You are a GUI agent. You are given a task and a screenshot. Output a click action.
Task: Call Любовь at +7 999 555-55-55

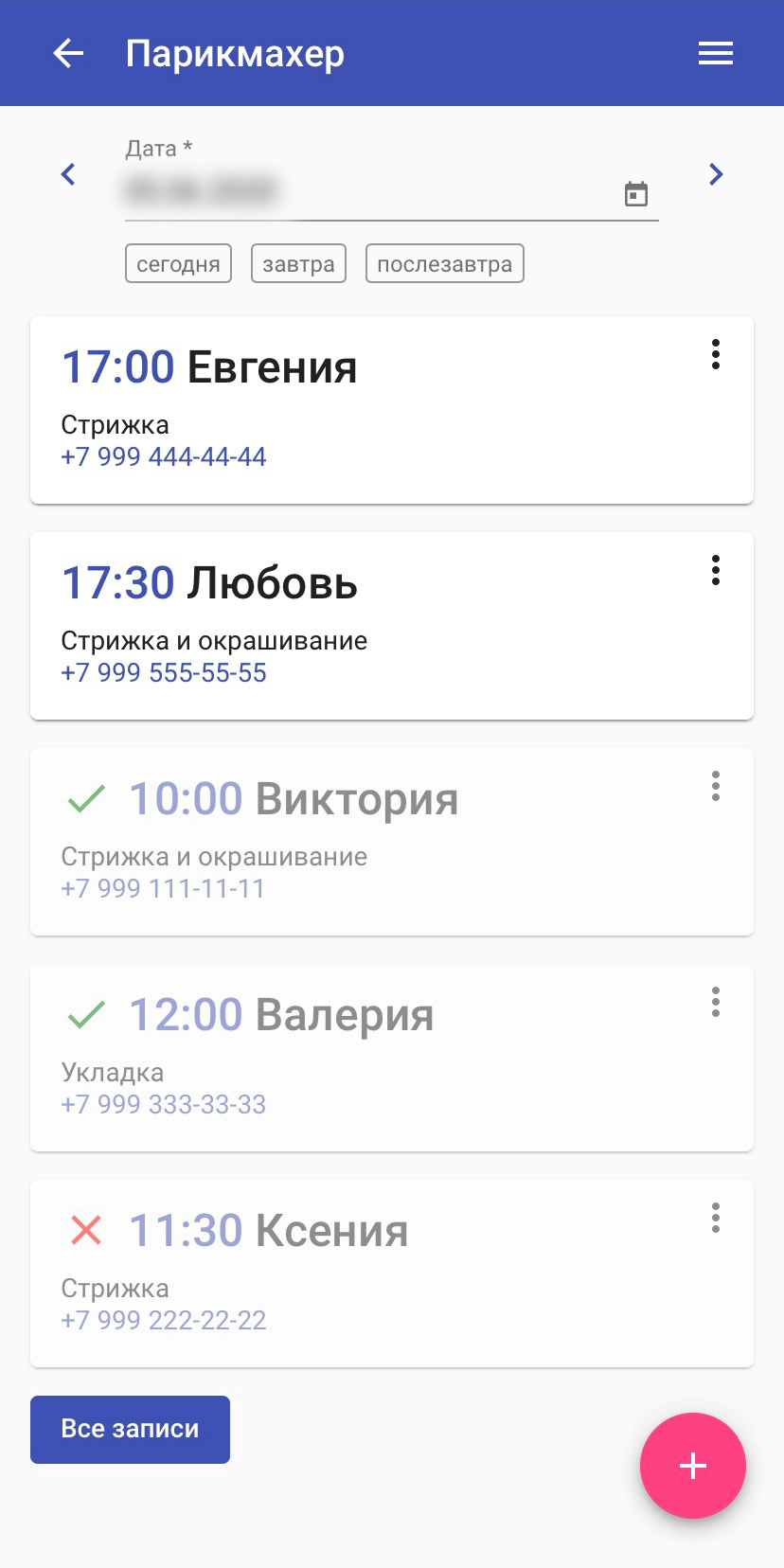tap(164, 672)
